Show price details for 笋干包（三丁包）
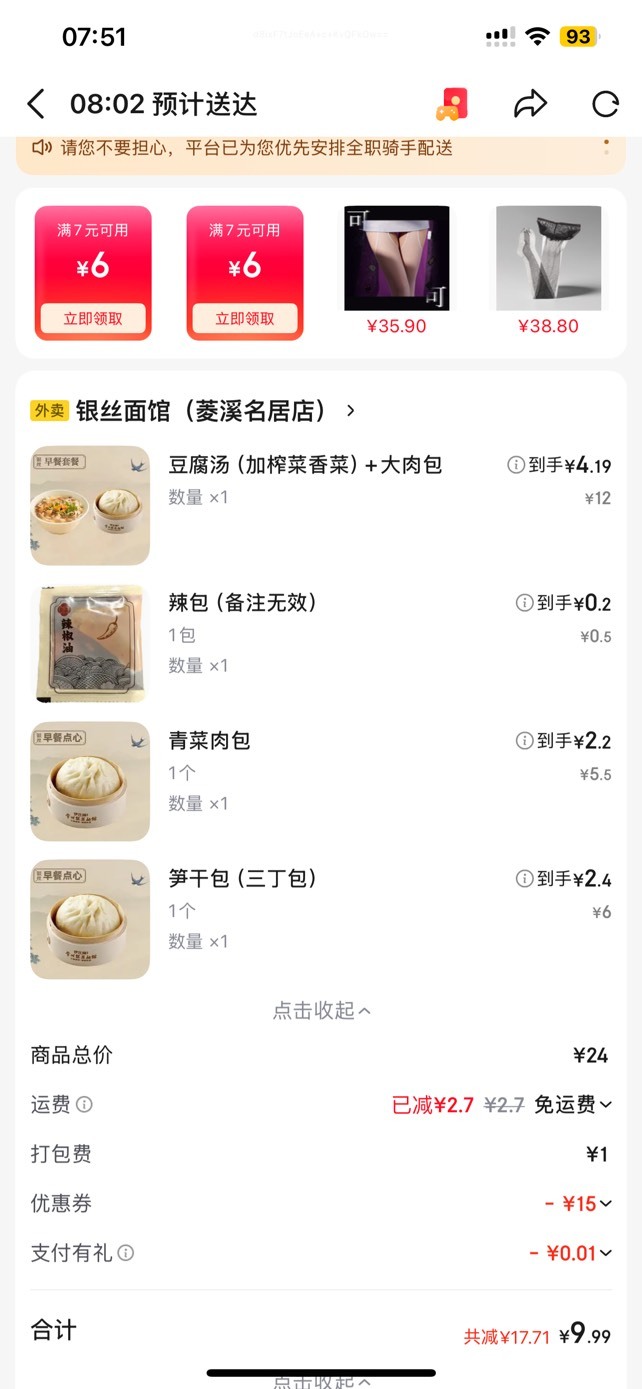642x1389 pixels. (524, 879)
